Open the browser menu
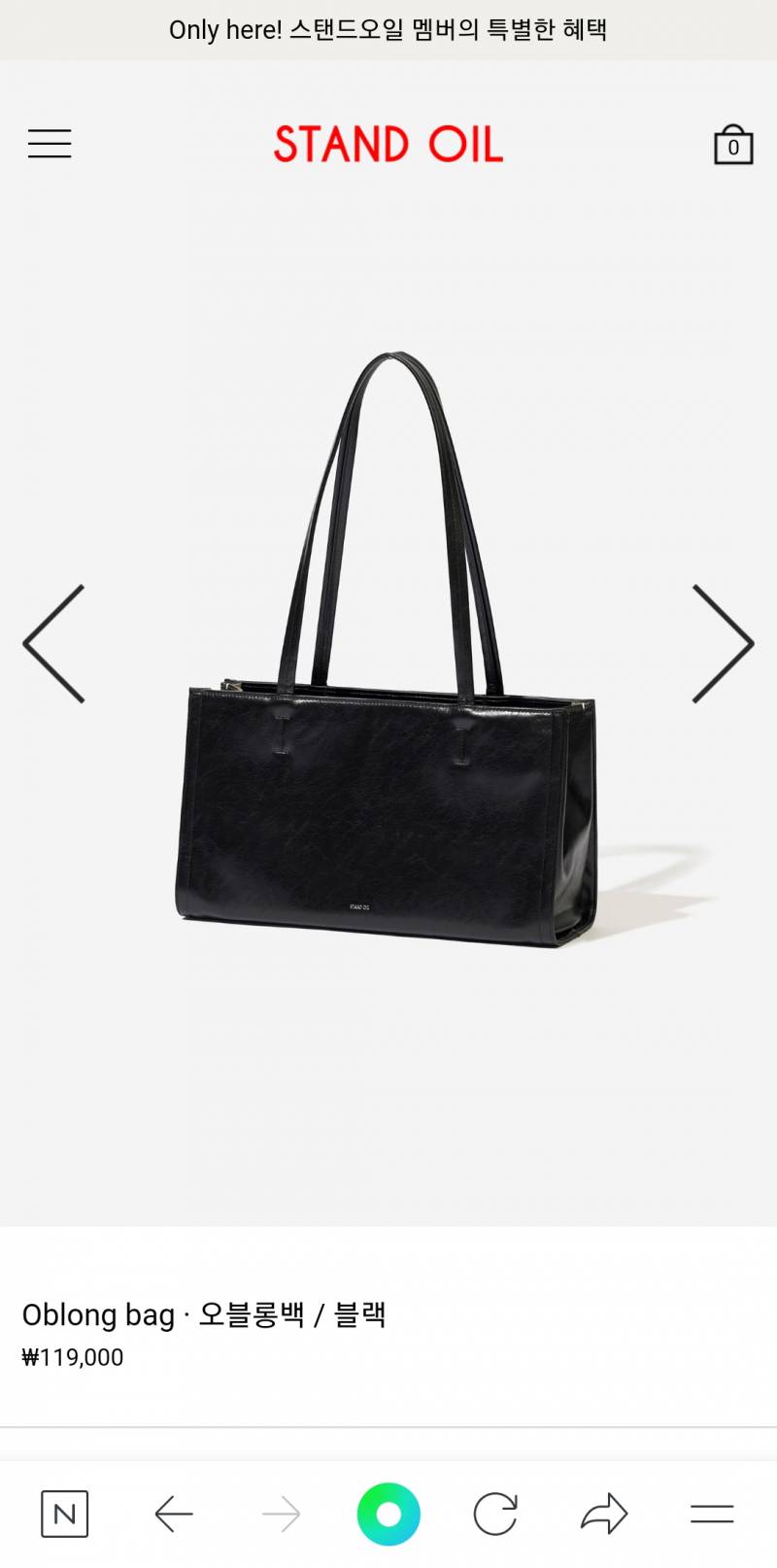The image size is (777, 1568). click(x=712, y=1514)
